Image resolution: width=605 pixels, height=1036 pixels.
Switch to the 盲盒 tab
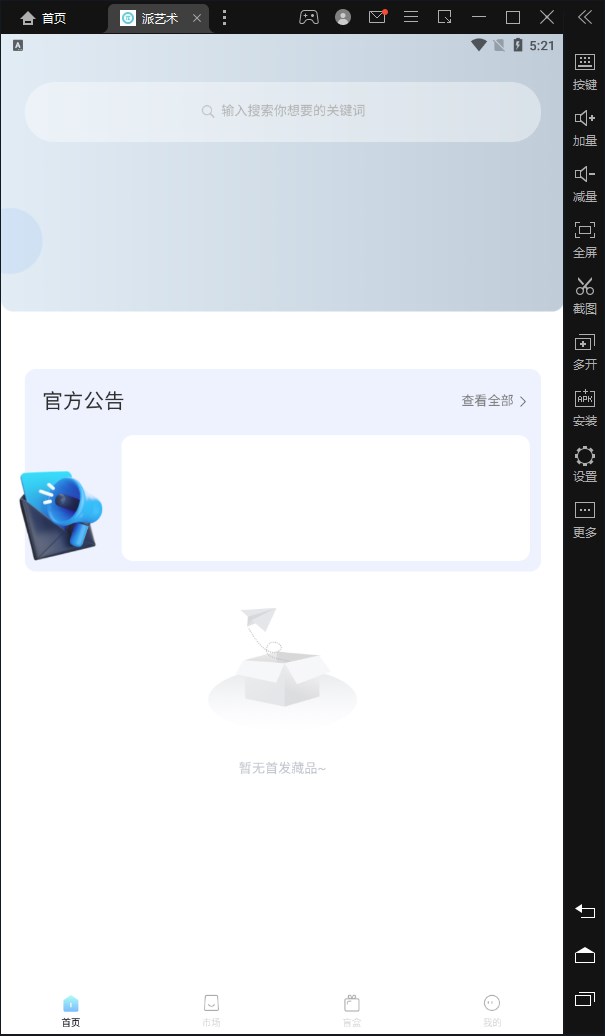(352, 1010)
